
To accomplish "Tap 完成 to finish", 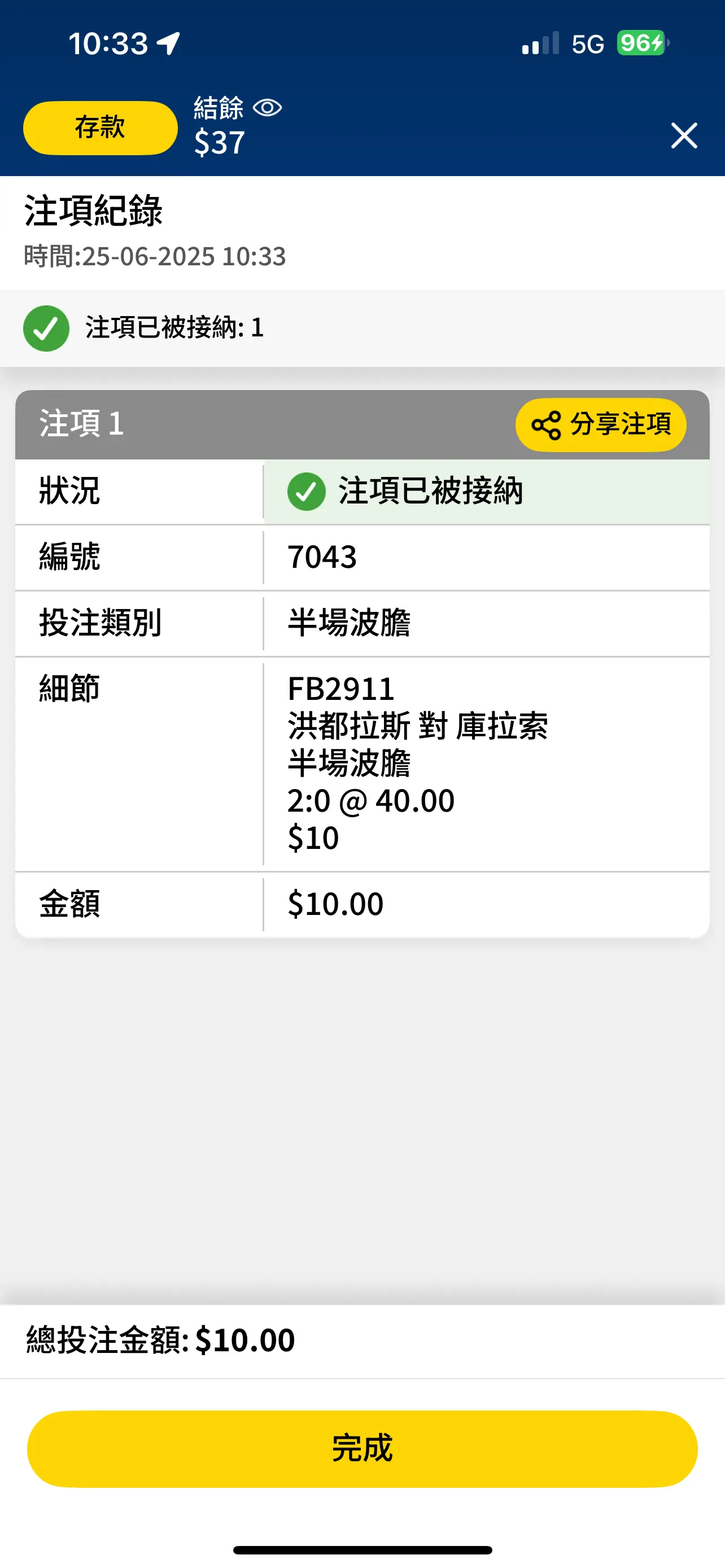I will 362,1449.
